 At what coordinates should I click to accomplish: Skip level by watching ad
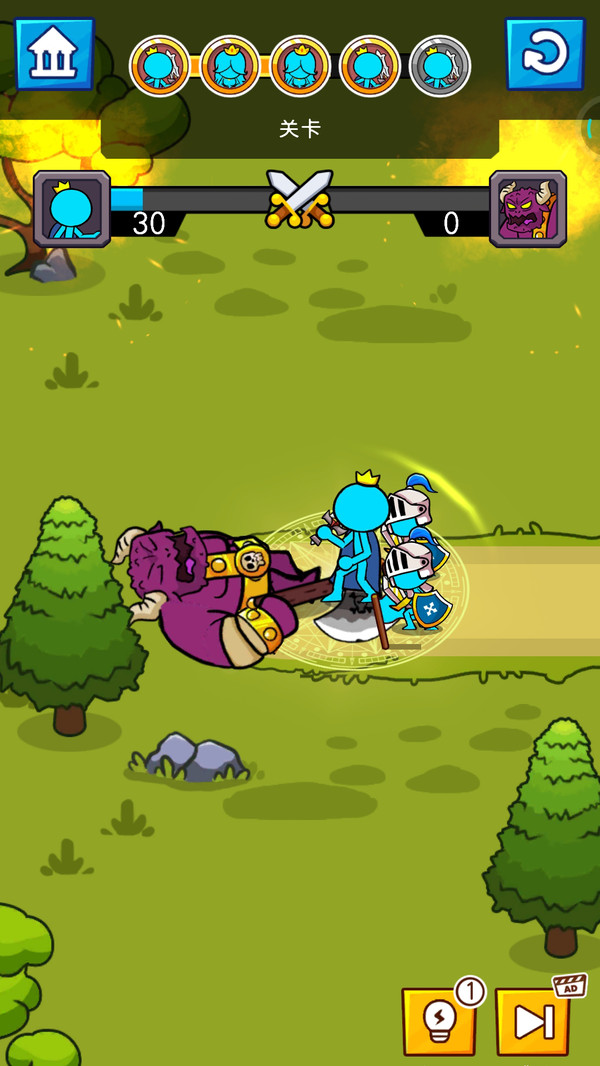(533, 1021)
